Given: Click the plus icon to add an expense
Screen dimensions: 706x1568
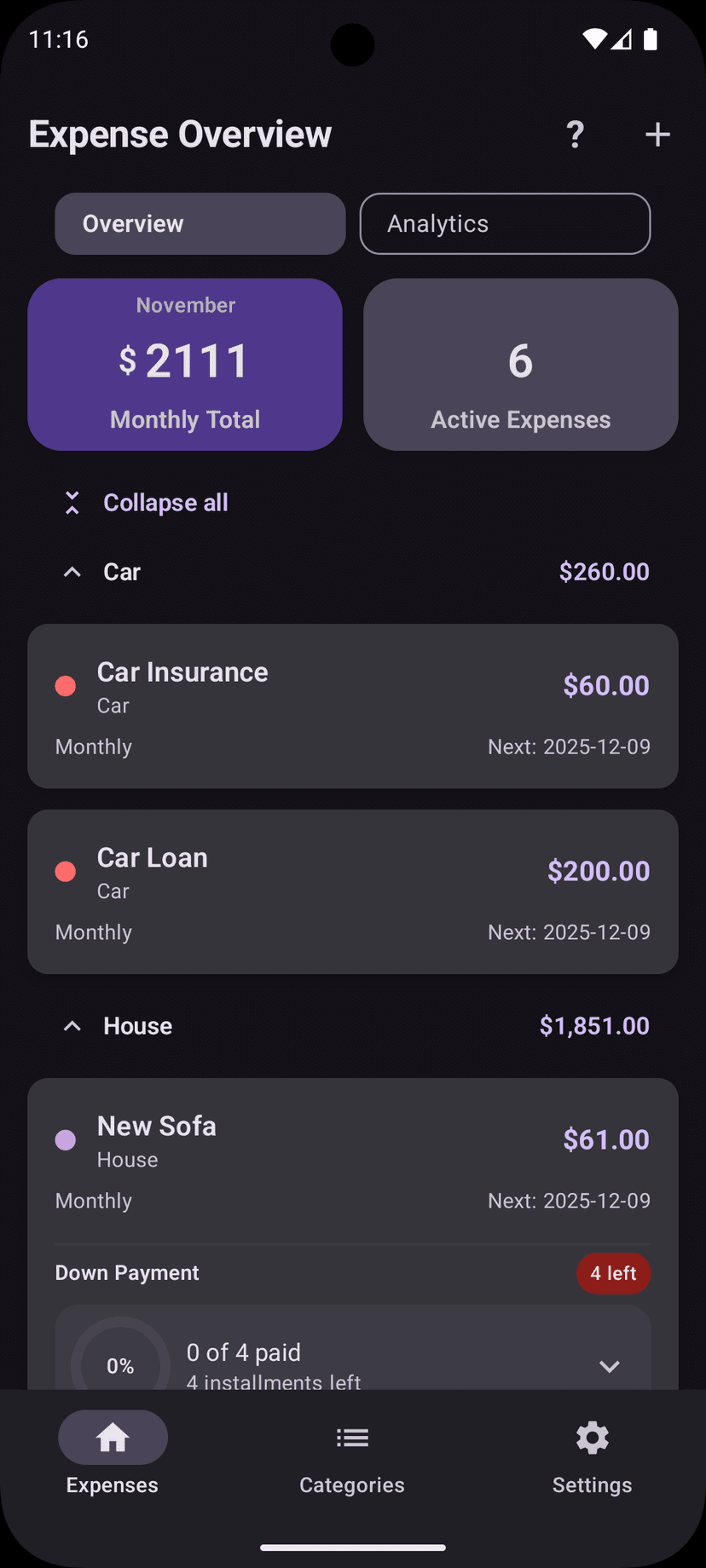Looking at the screenshot, I should [x=657, y=134].
